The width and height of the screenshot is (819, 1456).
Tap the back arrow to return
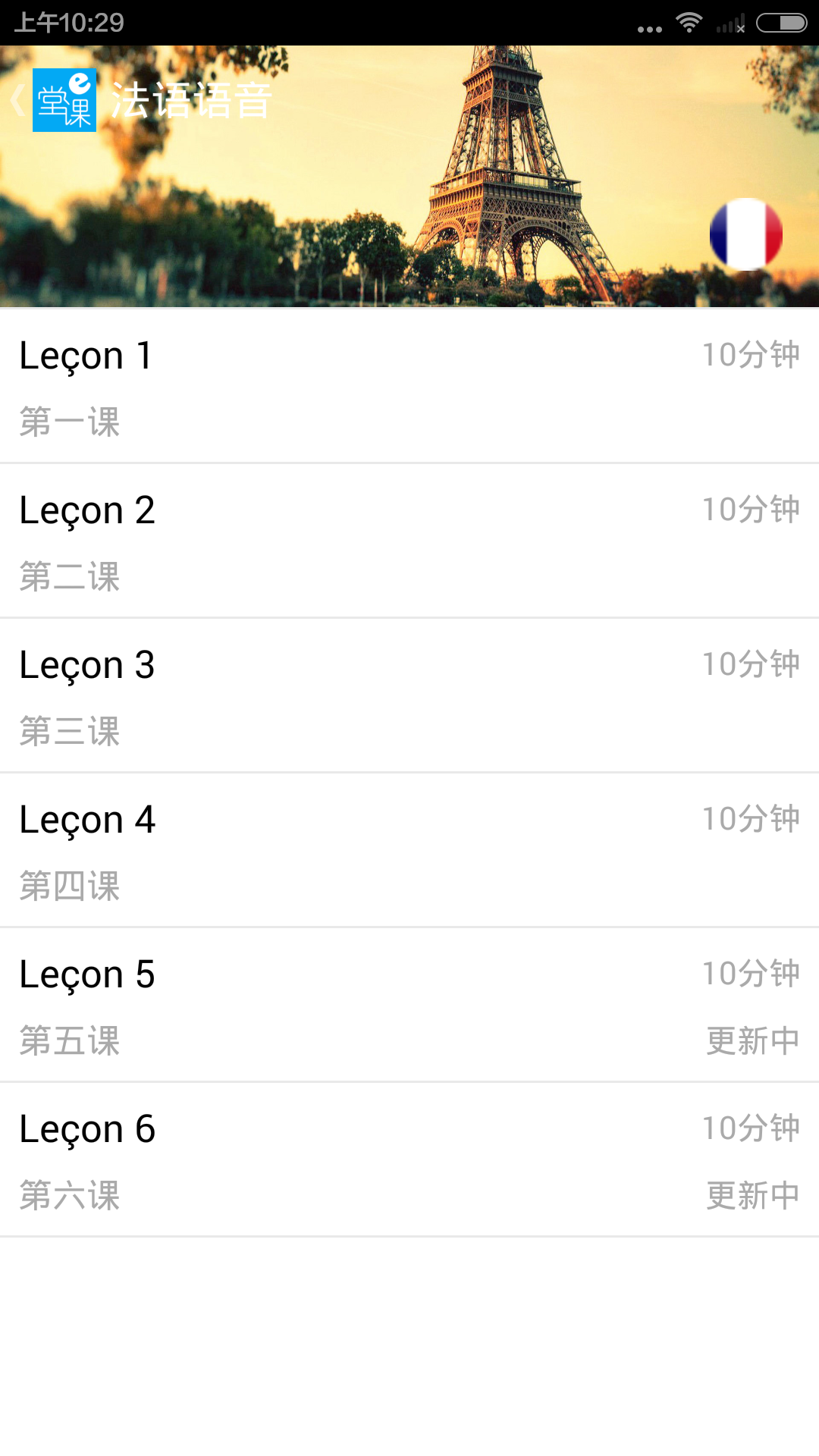pyautogui.click(x=16, y=99)
